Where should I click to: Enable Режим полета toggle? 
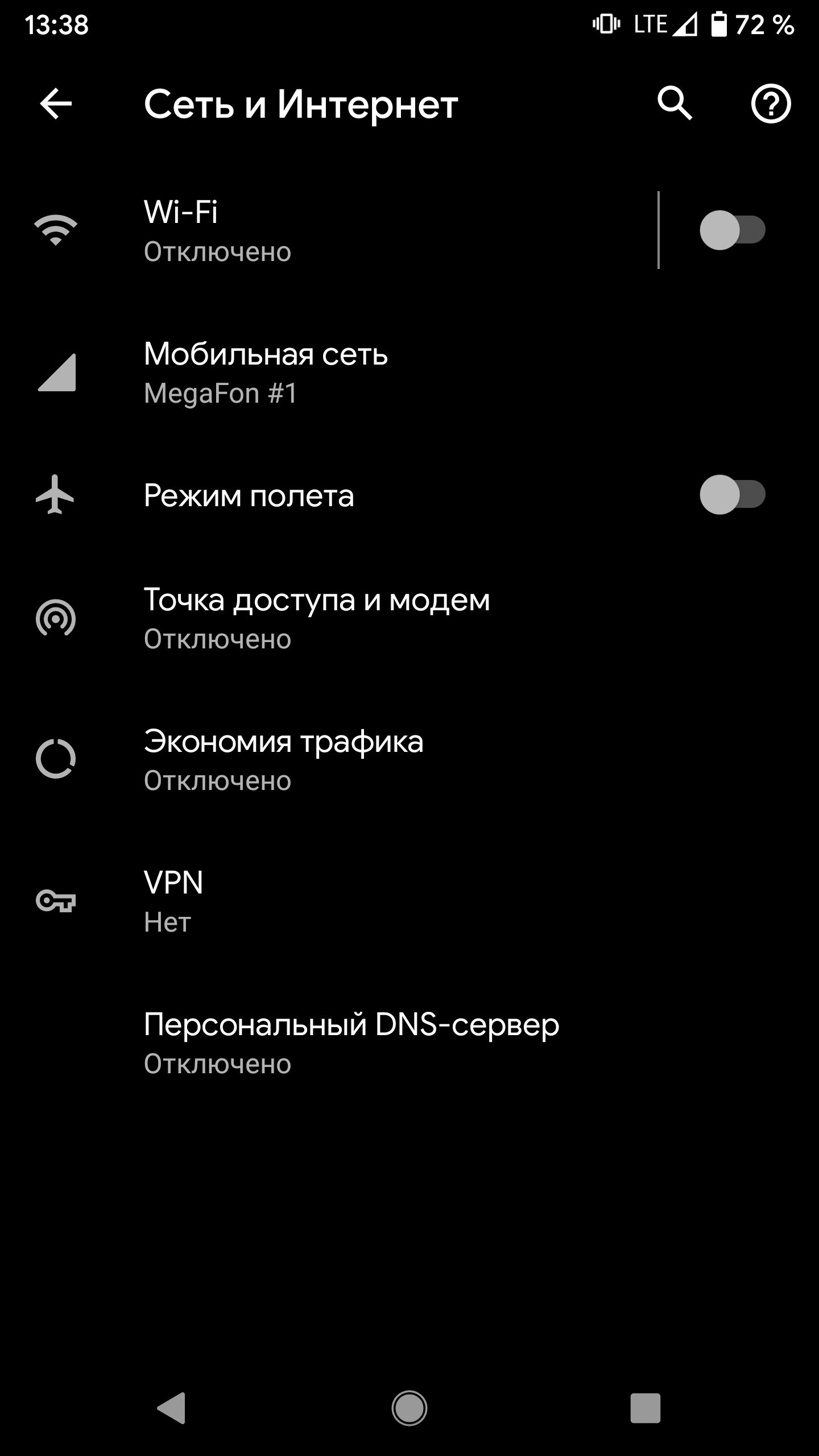coord(732,495)
